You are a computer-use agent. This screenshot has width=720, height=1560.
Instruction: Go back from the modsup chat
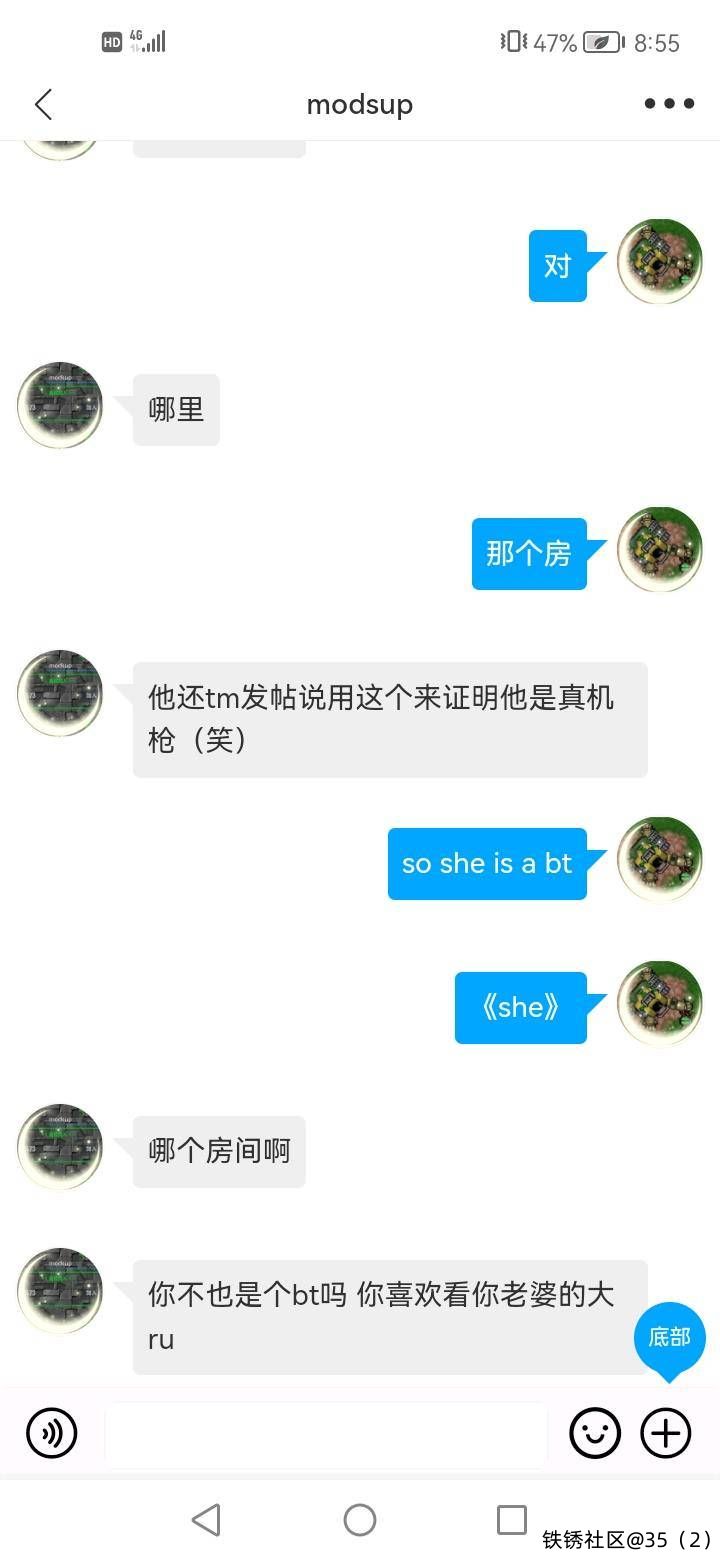pyautogui.click(x=43, y=104)
